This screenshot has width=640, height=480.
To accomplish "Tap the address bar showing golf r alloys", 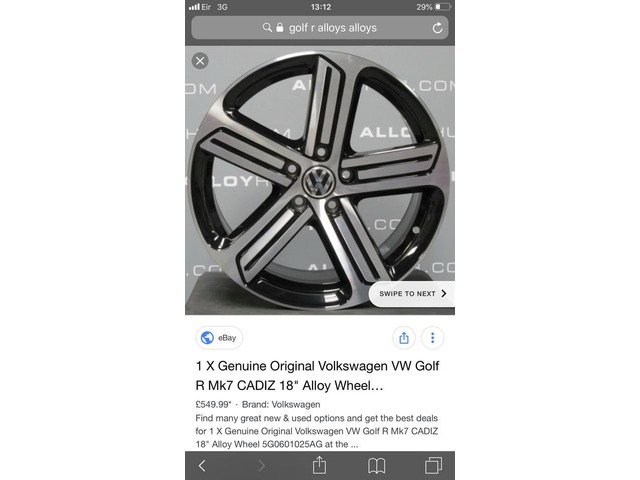I will pyautogui.click(x=318, y=28).
